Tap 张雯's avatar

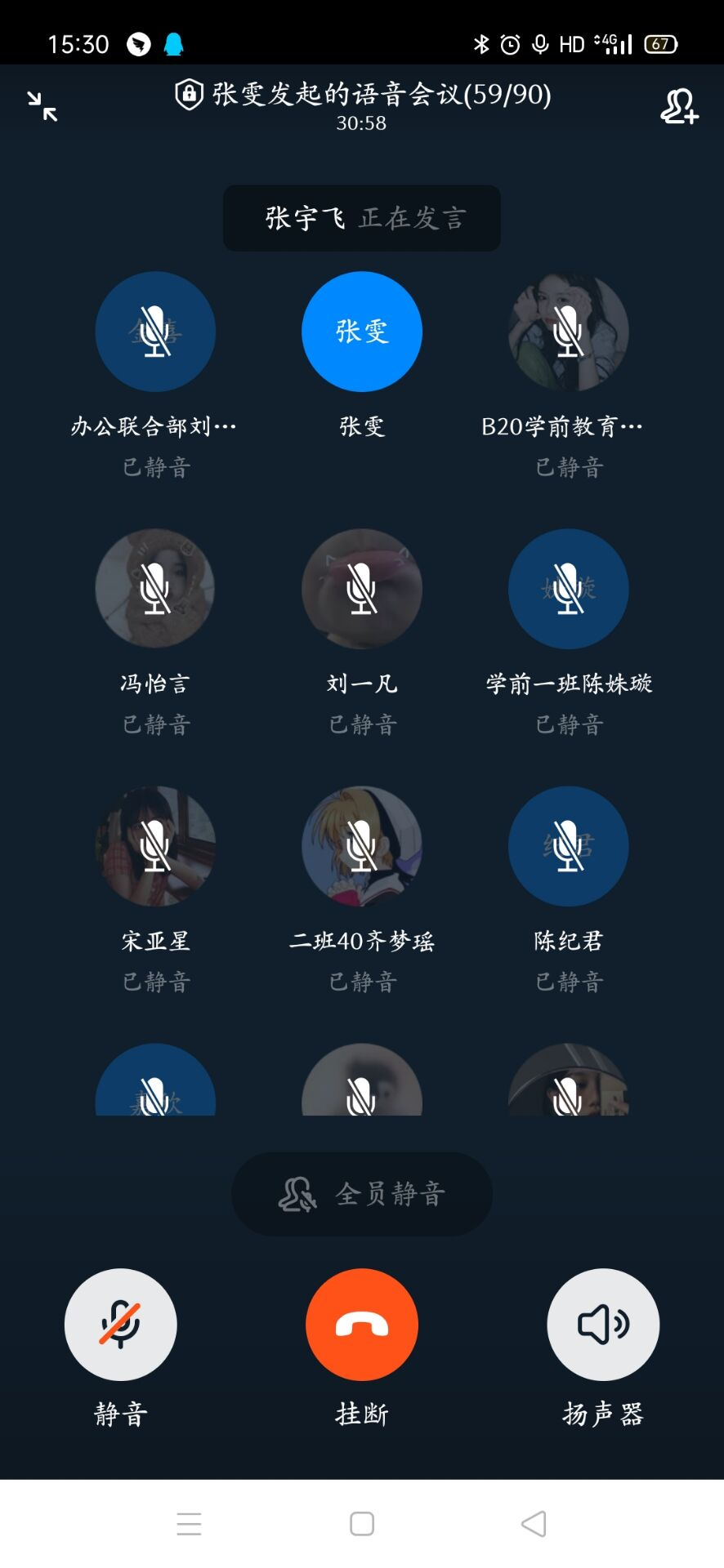coord(362,332)
